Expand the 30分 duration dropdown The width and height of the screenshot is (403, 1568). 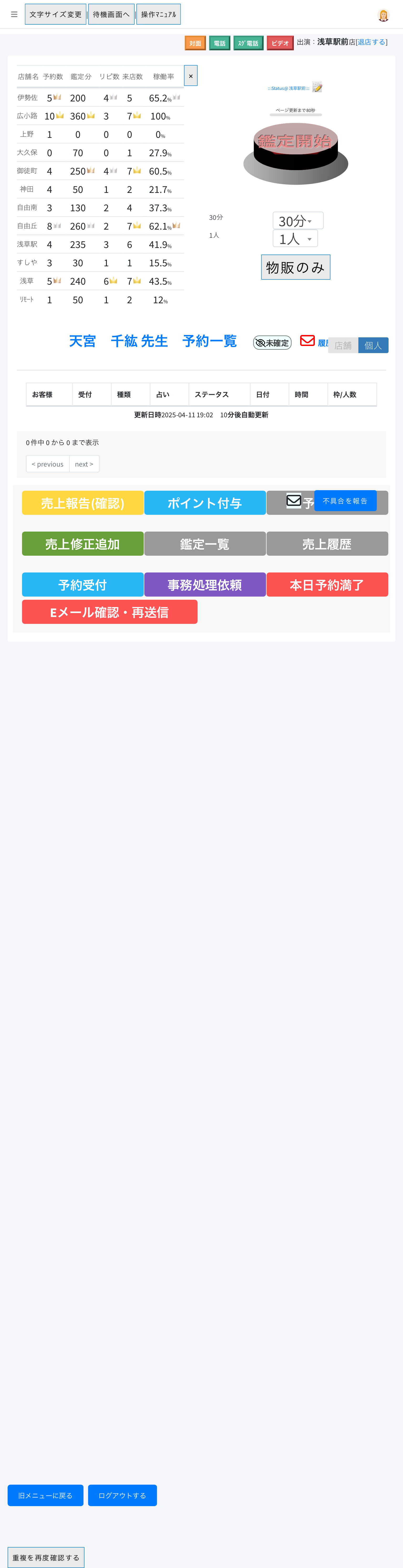298,221
